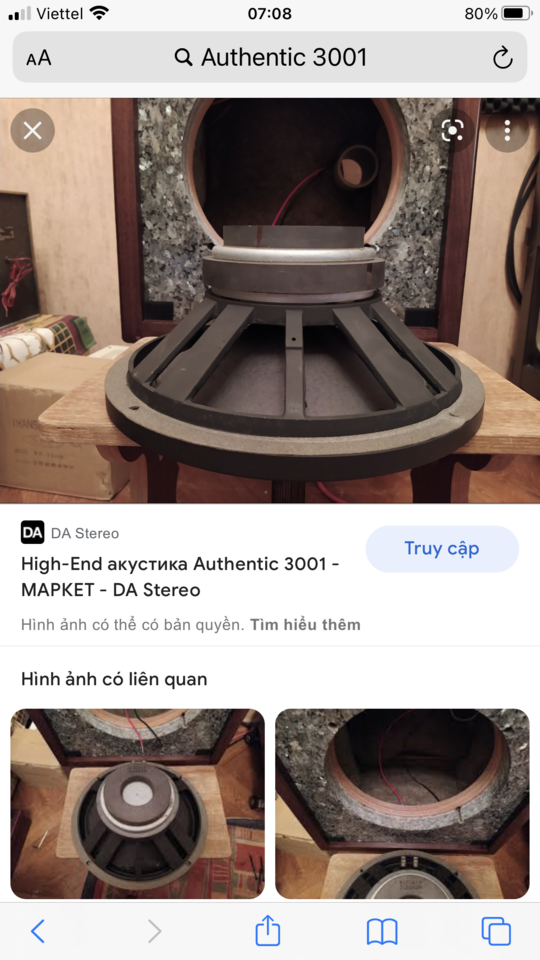
Task: View the main speaker image full size
Action: [270, 301]
